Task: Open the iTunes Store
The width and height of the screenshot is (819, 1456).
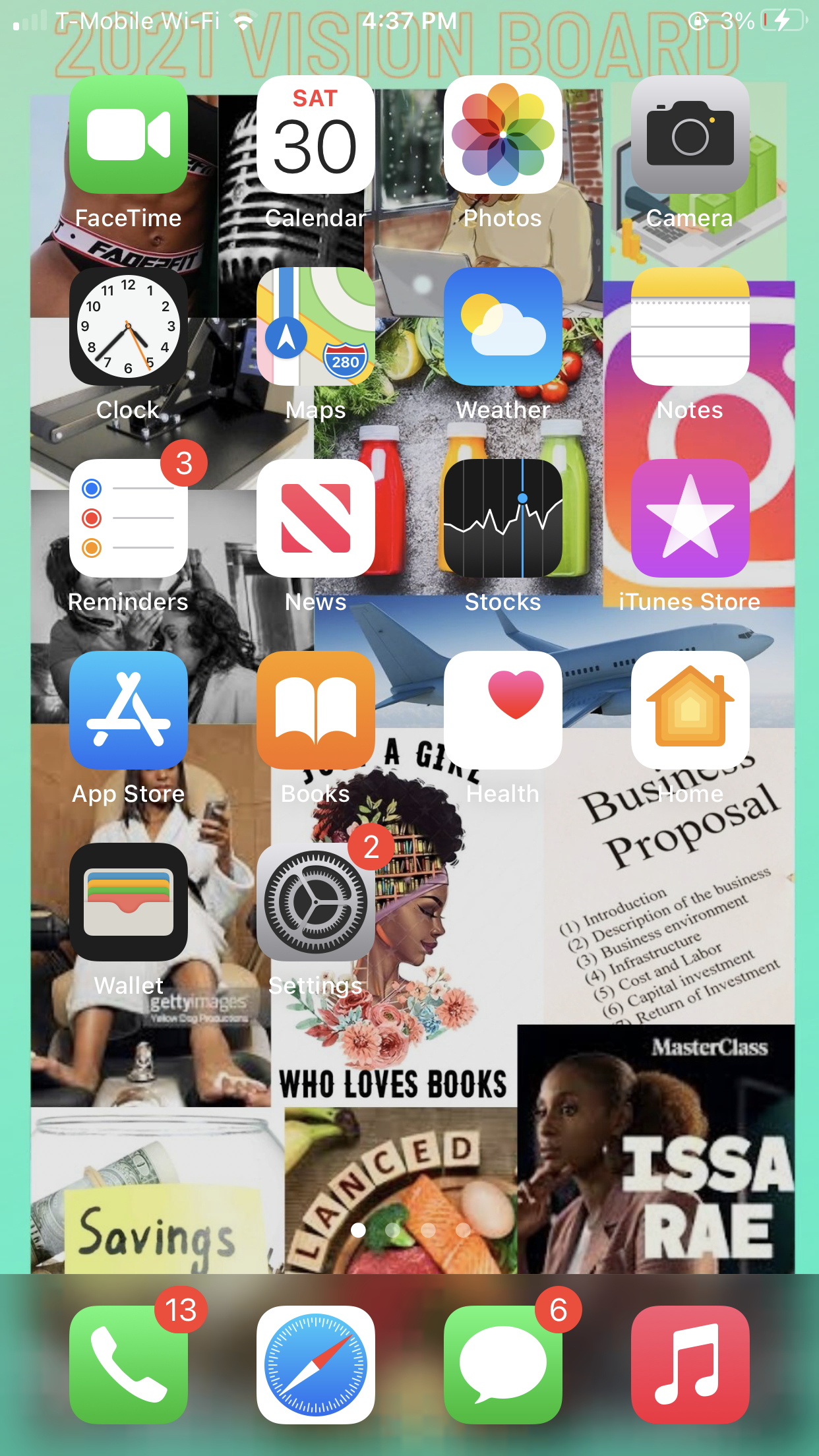Action: point(690,518)
